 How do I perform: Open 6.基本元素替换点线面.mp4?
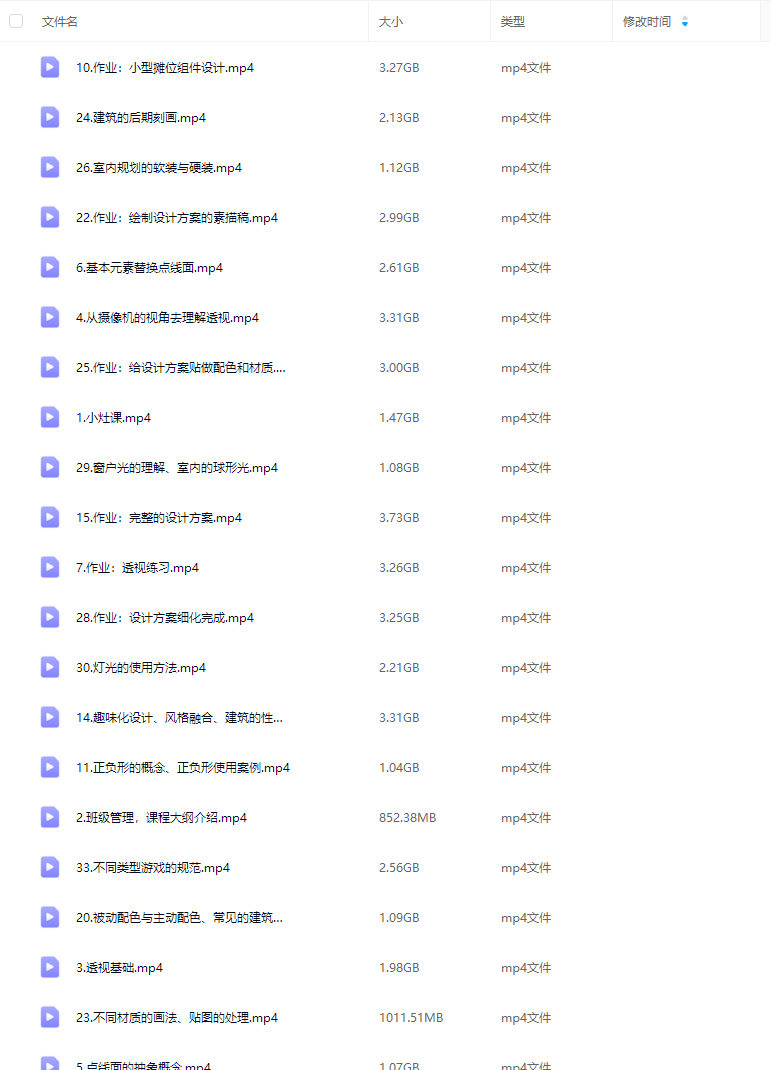[x=149, y=268]
